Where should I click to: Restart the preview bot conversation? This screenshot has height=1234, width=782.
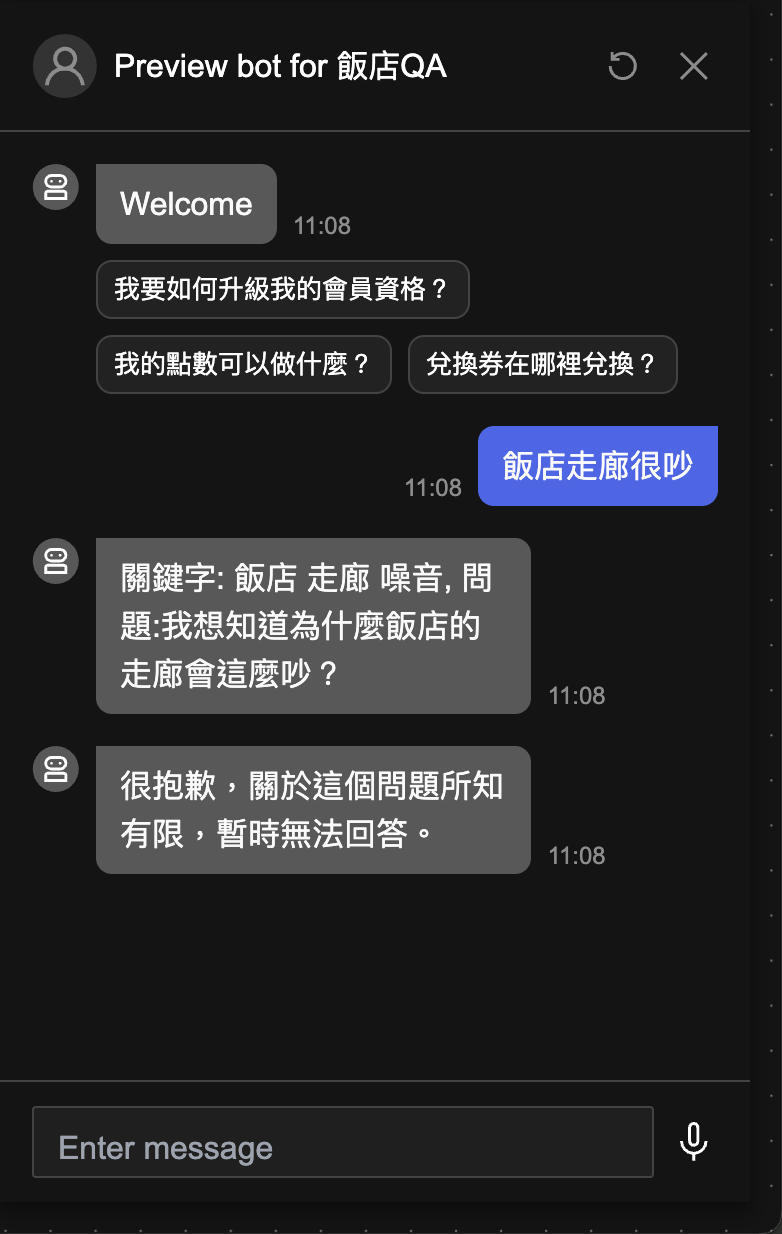point(622,67)
